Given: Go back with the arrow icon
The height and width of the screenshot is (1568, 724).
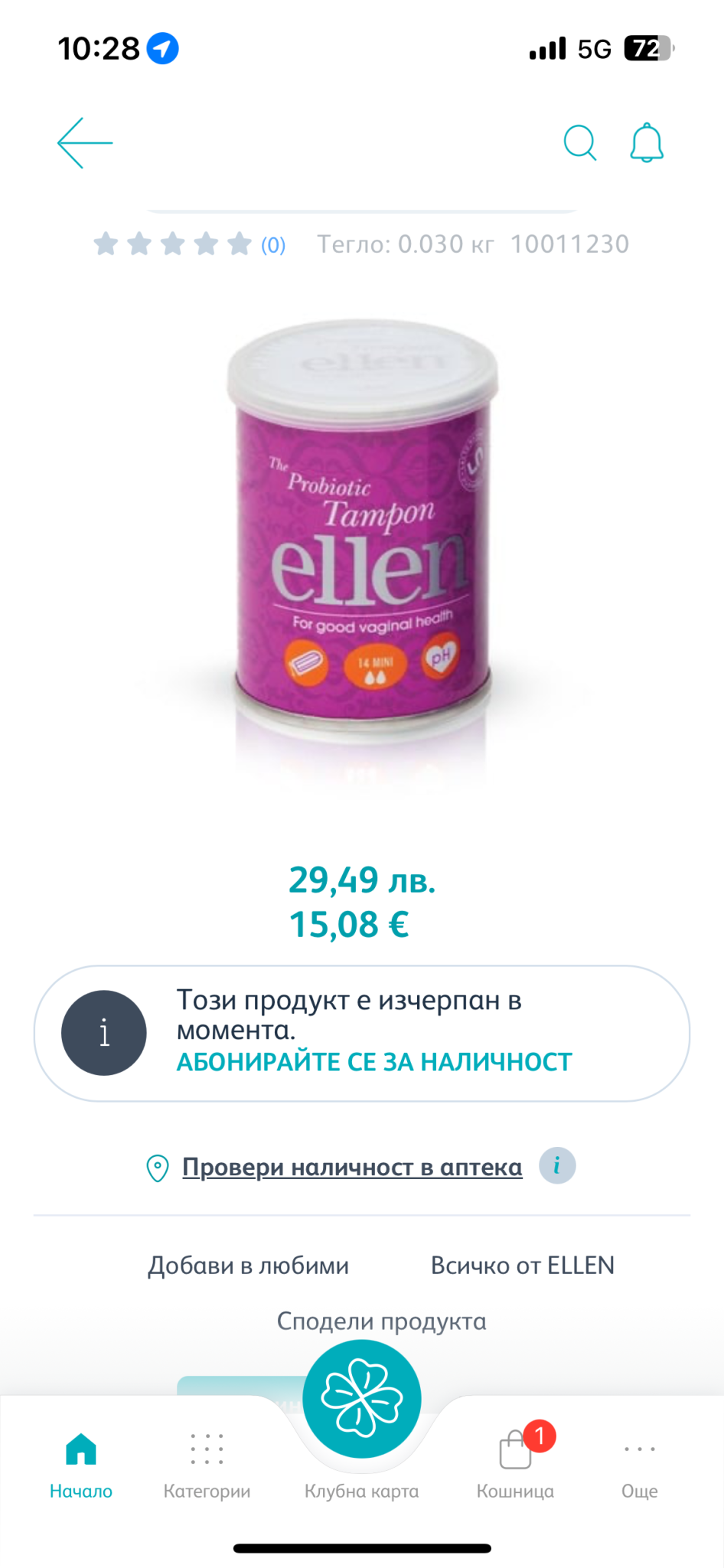Looking at the screenshot, I should [85, 143].
